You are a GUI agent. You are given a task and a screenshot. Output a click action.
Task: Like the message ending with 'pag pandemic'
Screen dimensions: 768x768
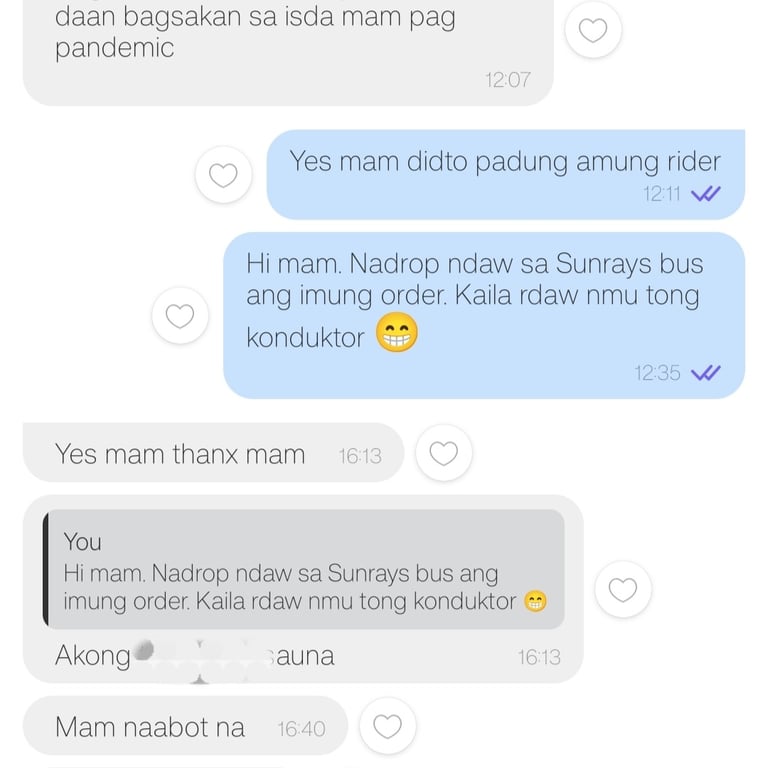pyautogui.click(x=593, y=30)
